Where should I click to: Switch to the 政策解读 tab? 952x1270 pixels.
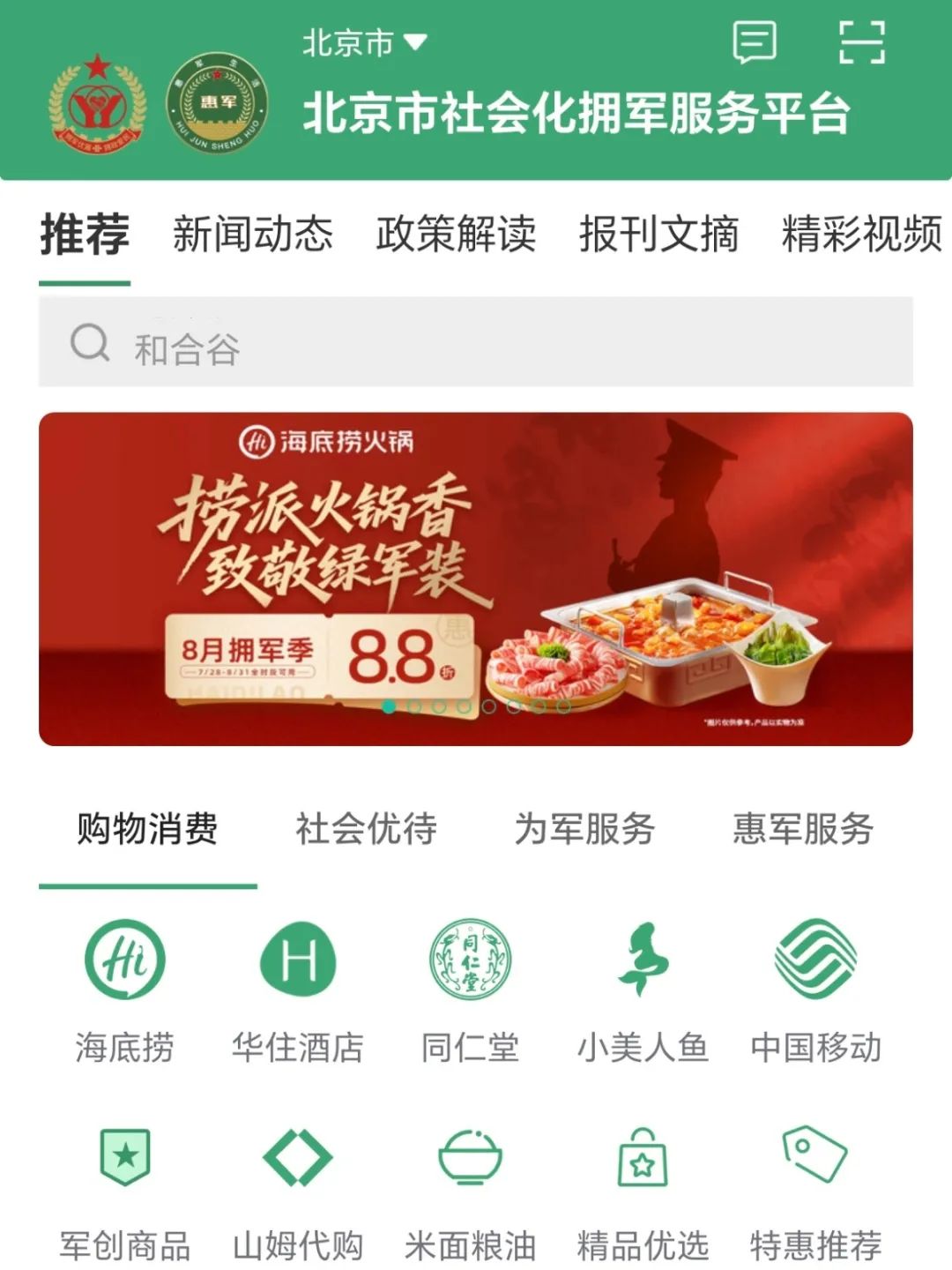point(455,235)
